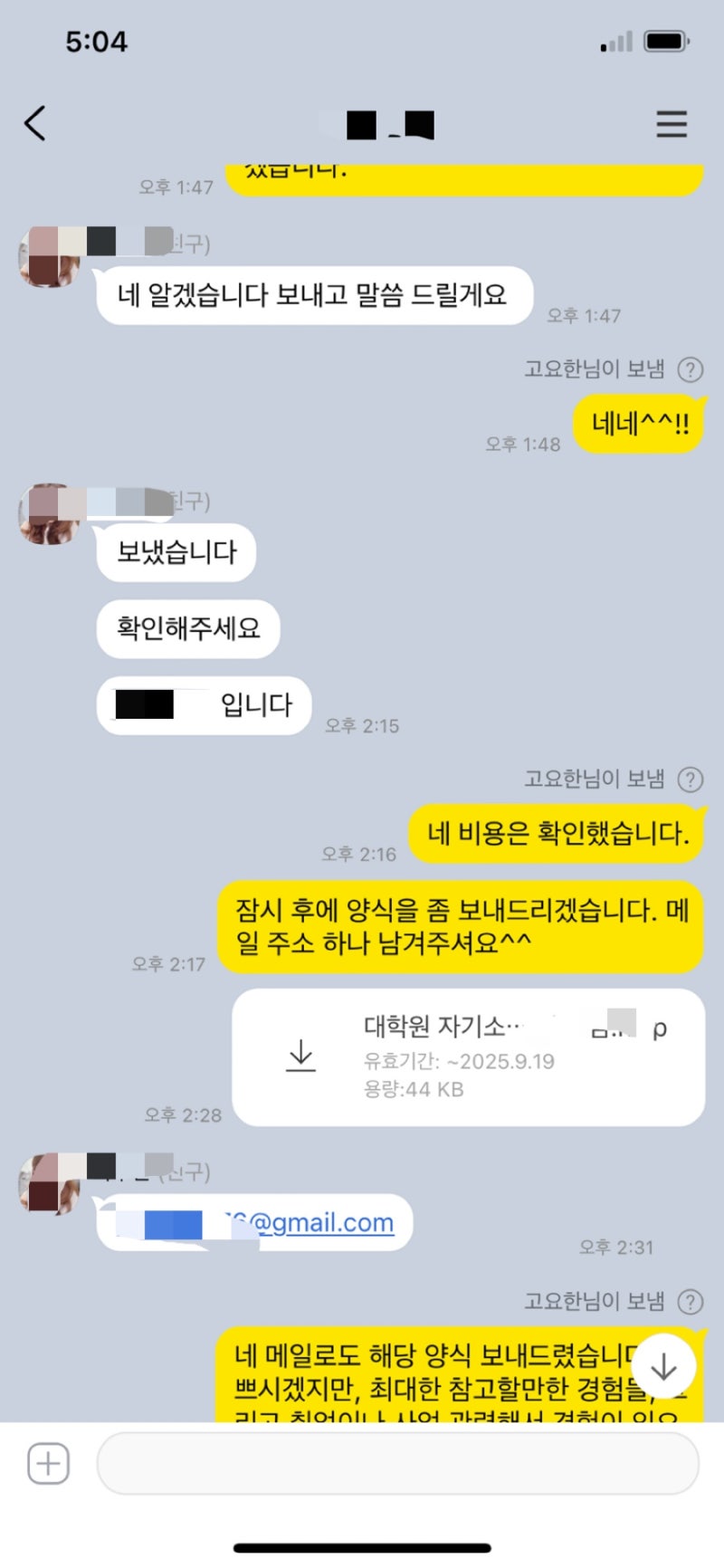Viewport: 724px width, 1568px height.
Task: Tap the help icon above 네네^^!!
Action: pos(691,369)
